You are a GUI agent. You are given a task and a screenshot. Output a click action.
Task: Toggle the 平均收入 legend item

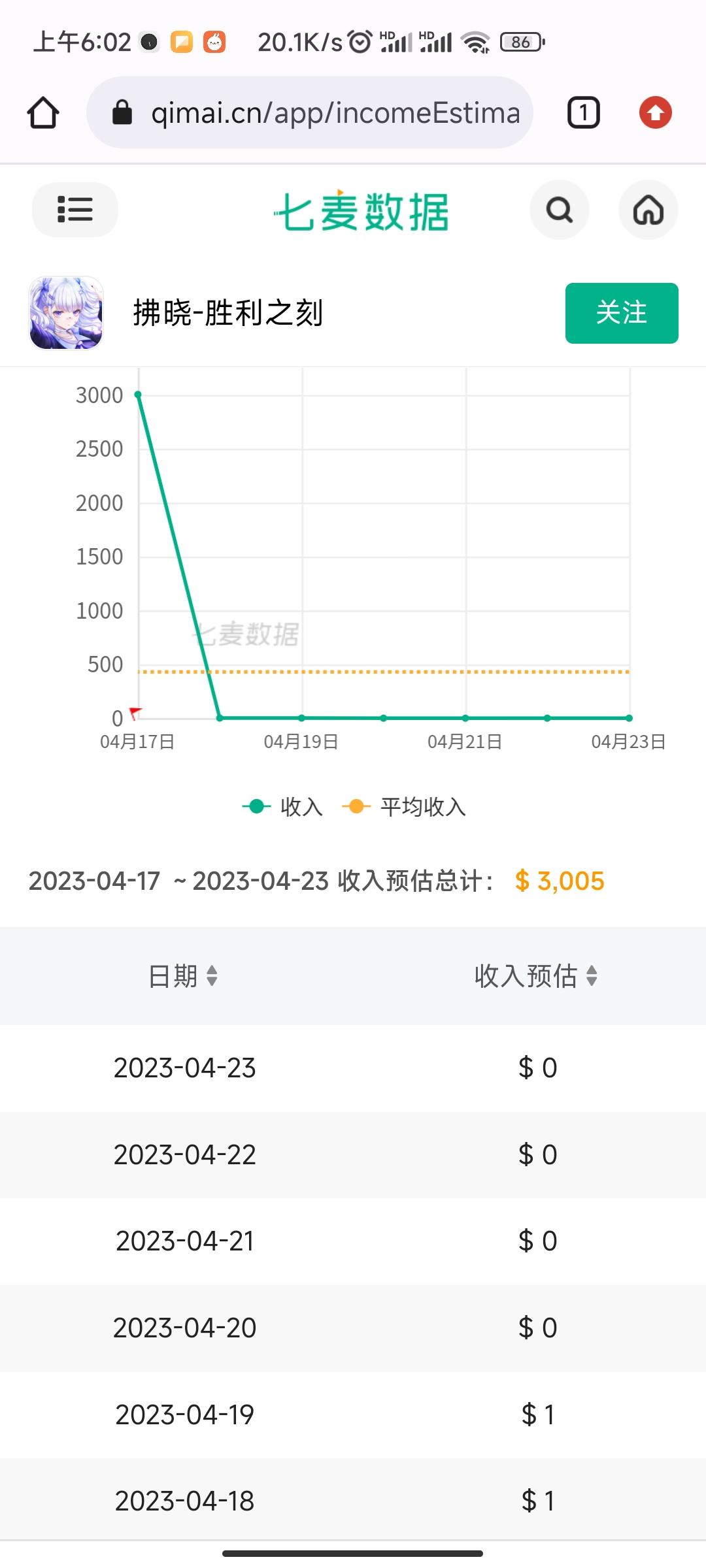pos(405,807)
